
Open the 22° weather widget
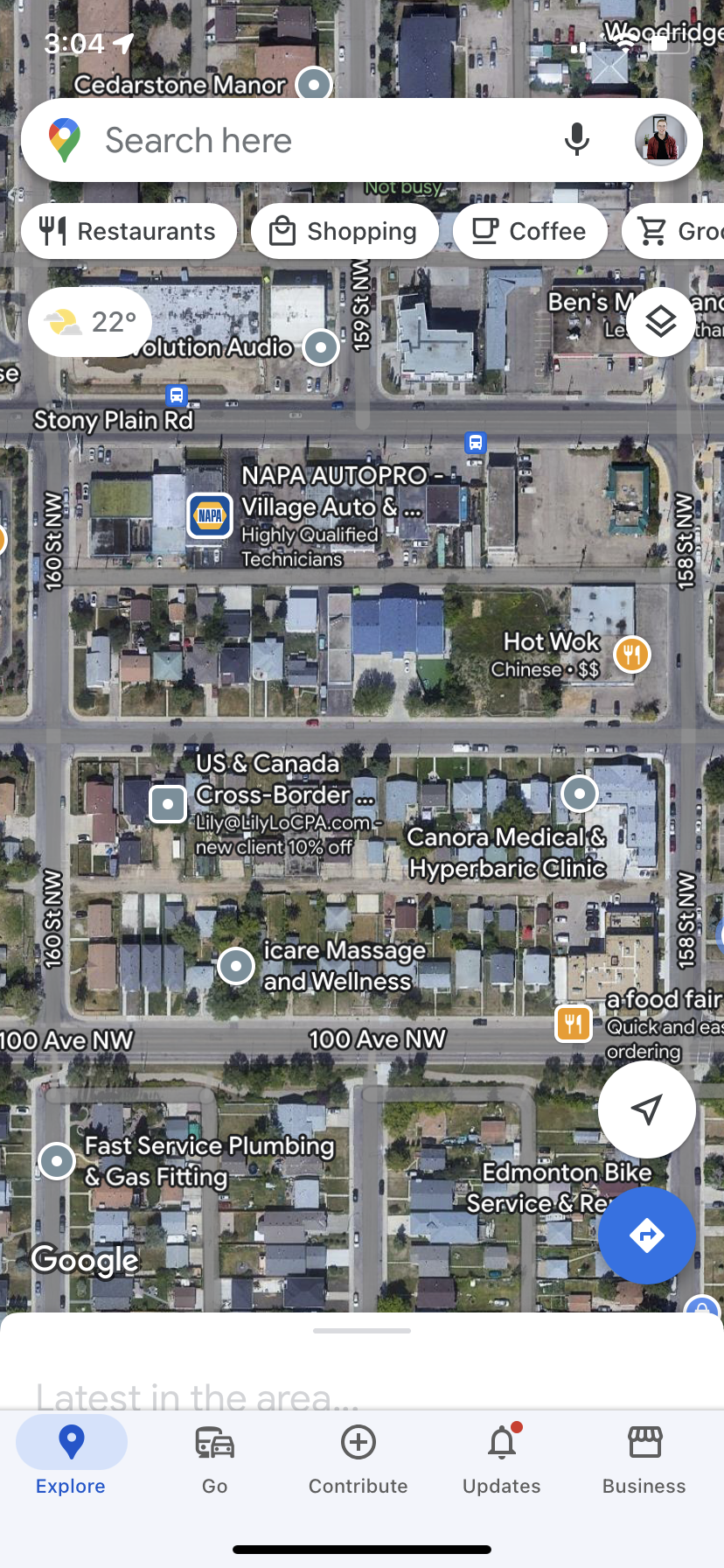[91, 322]
